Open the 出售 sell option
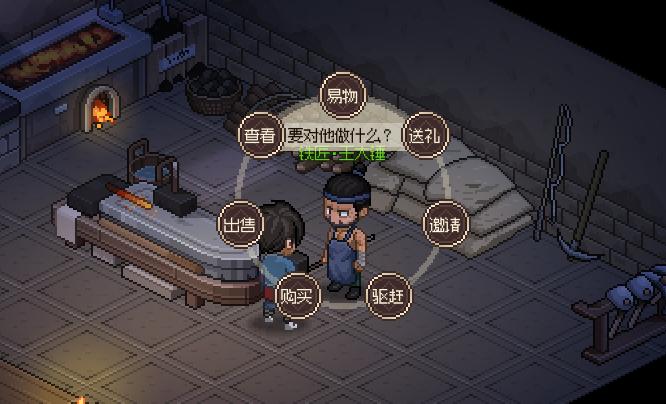Screen dimensions: 666x404 point(241,224)
